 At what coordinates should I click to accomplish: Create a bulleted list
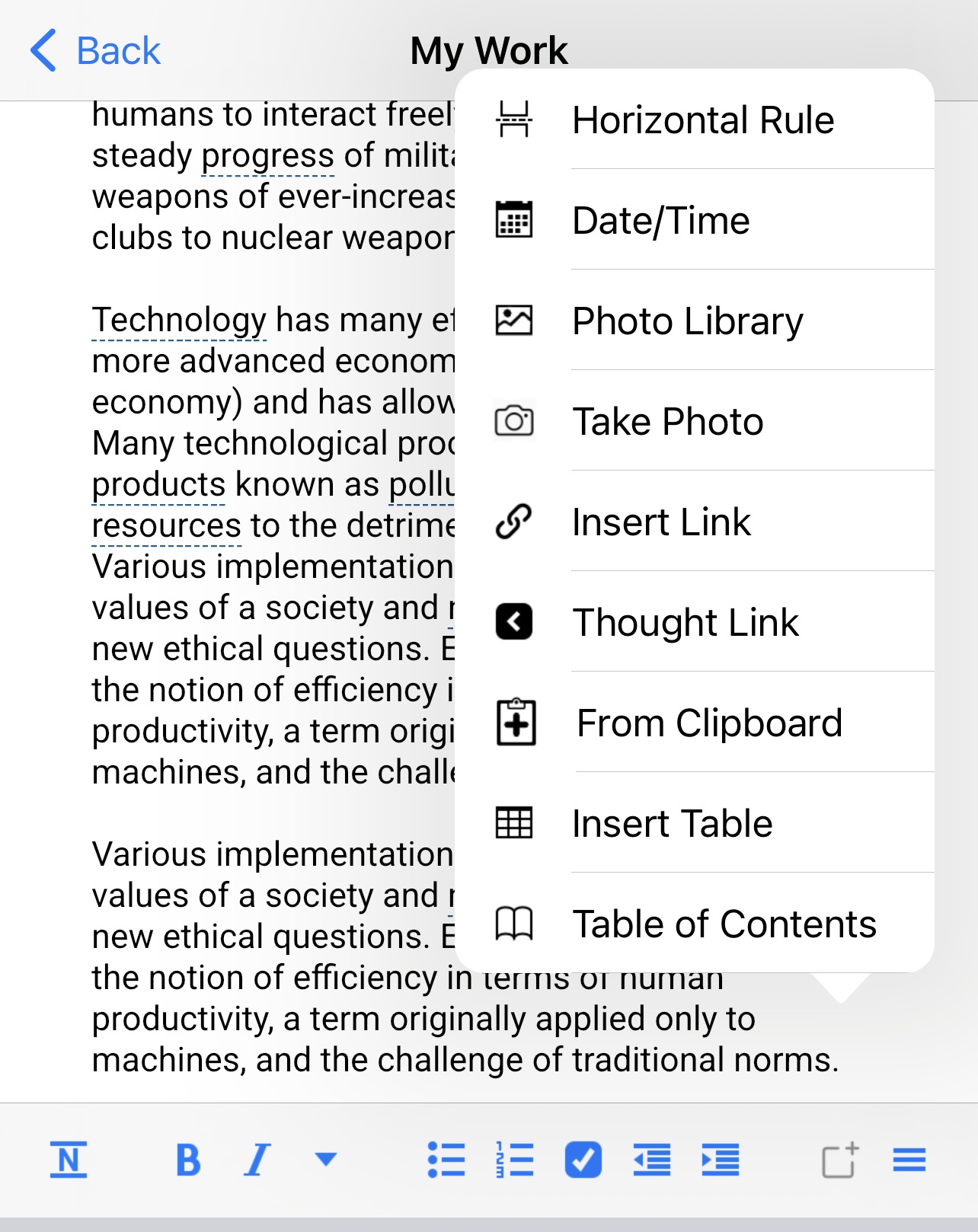coord(446,1160)
